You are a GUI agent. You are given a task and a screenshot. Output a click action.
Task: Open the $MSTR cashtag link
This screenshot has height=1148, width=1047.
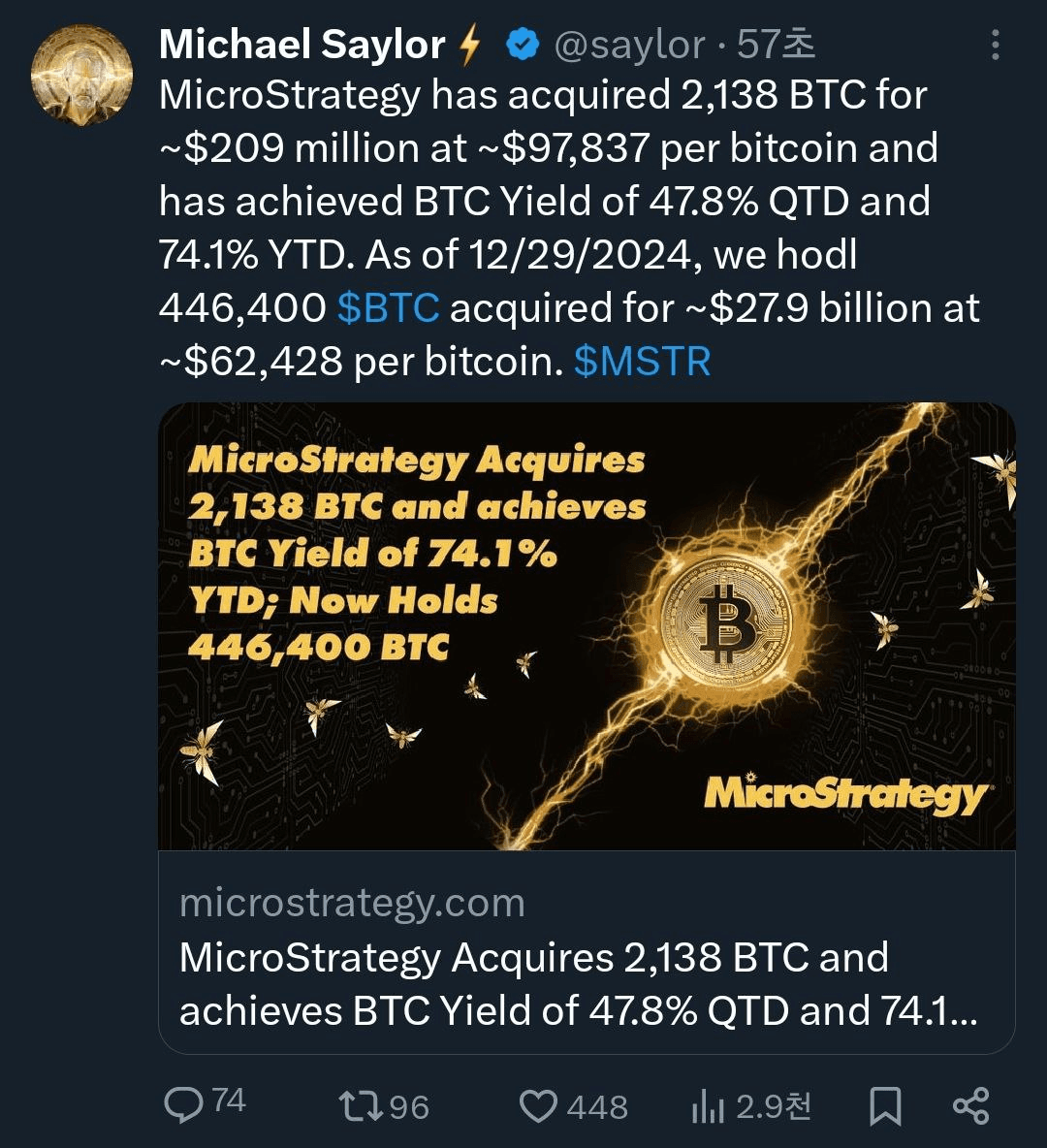click(x=643, y=361)
